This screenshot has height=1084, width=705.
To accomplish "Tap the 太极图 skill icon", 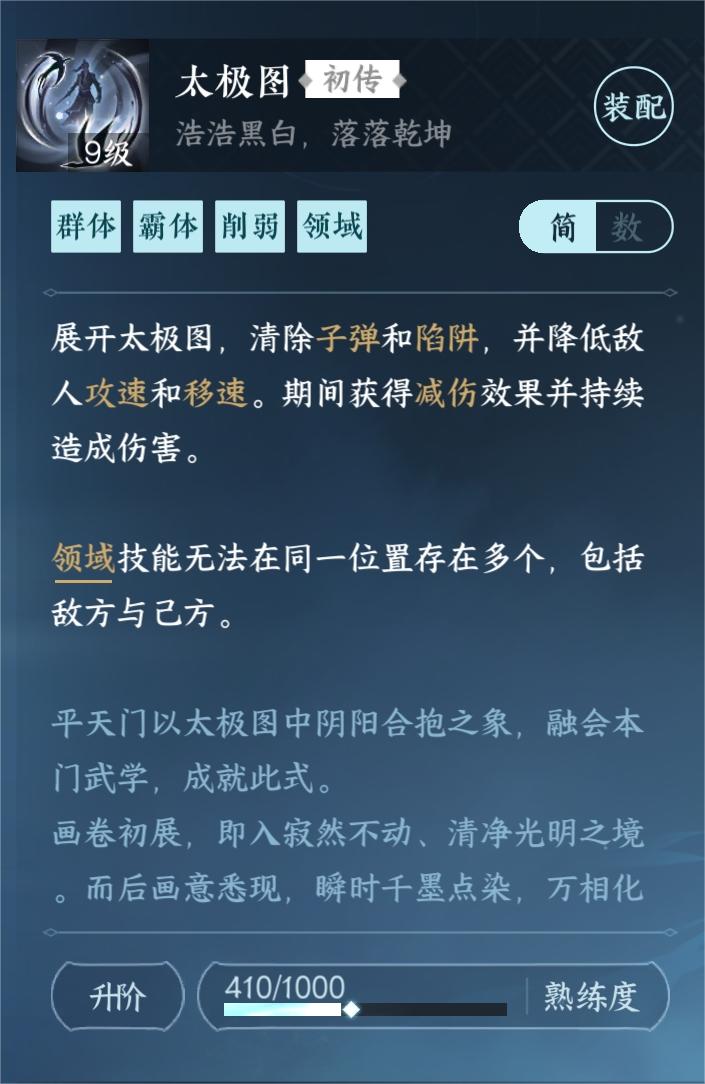I will (82, 106).
